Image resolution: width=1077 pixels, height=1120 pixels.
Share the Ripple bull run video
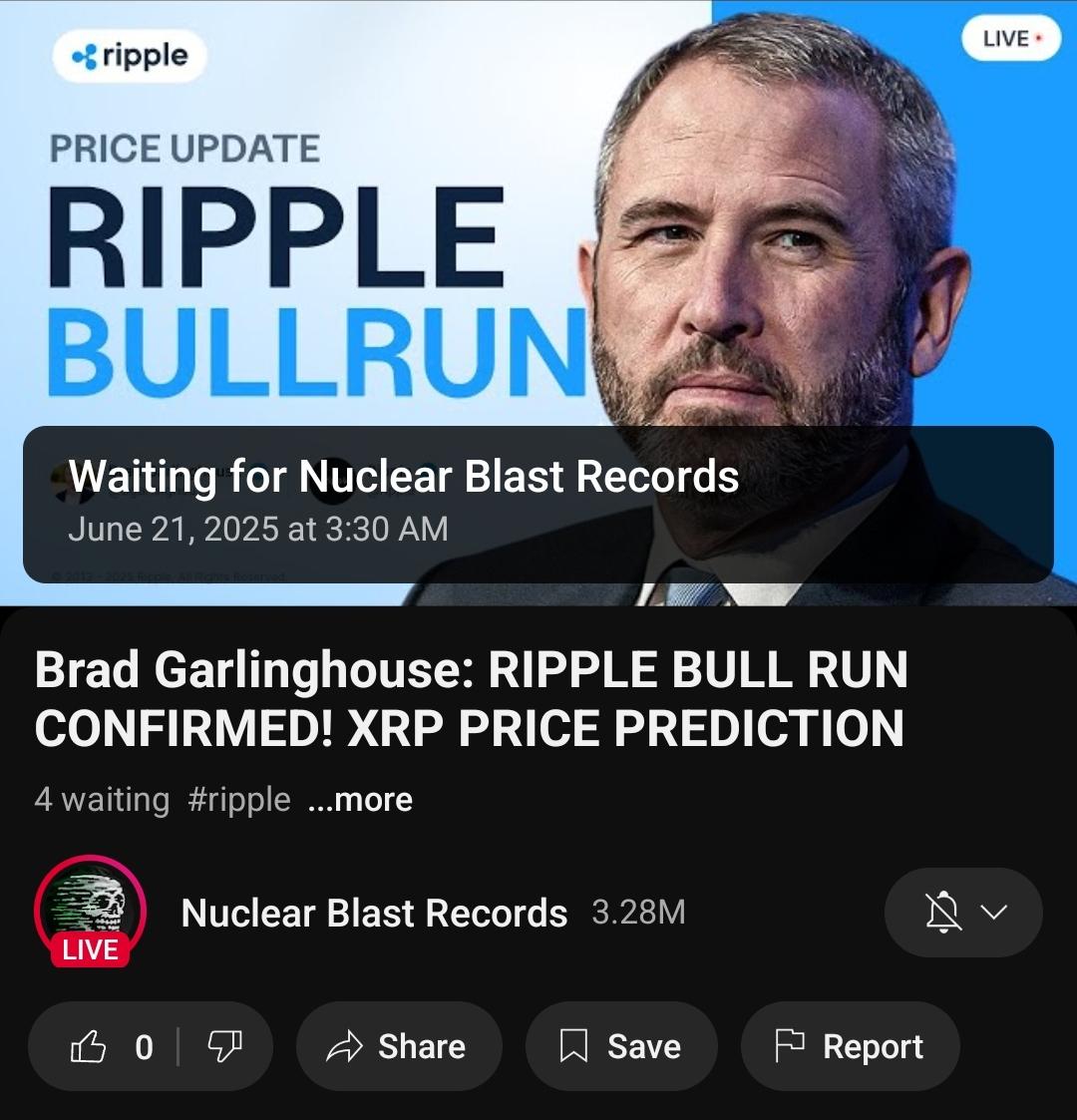399,1047
